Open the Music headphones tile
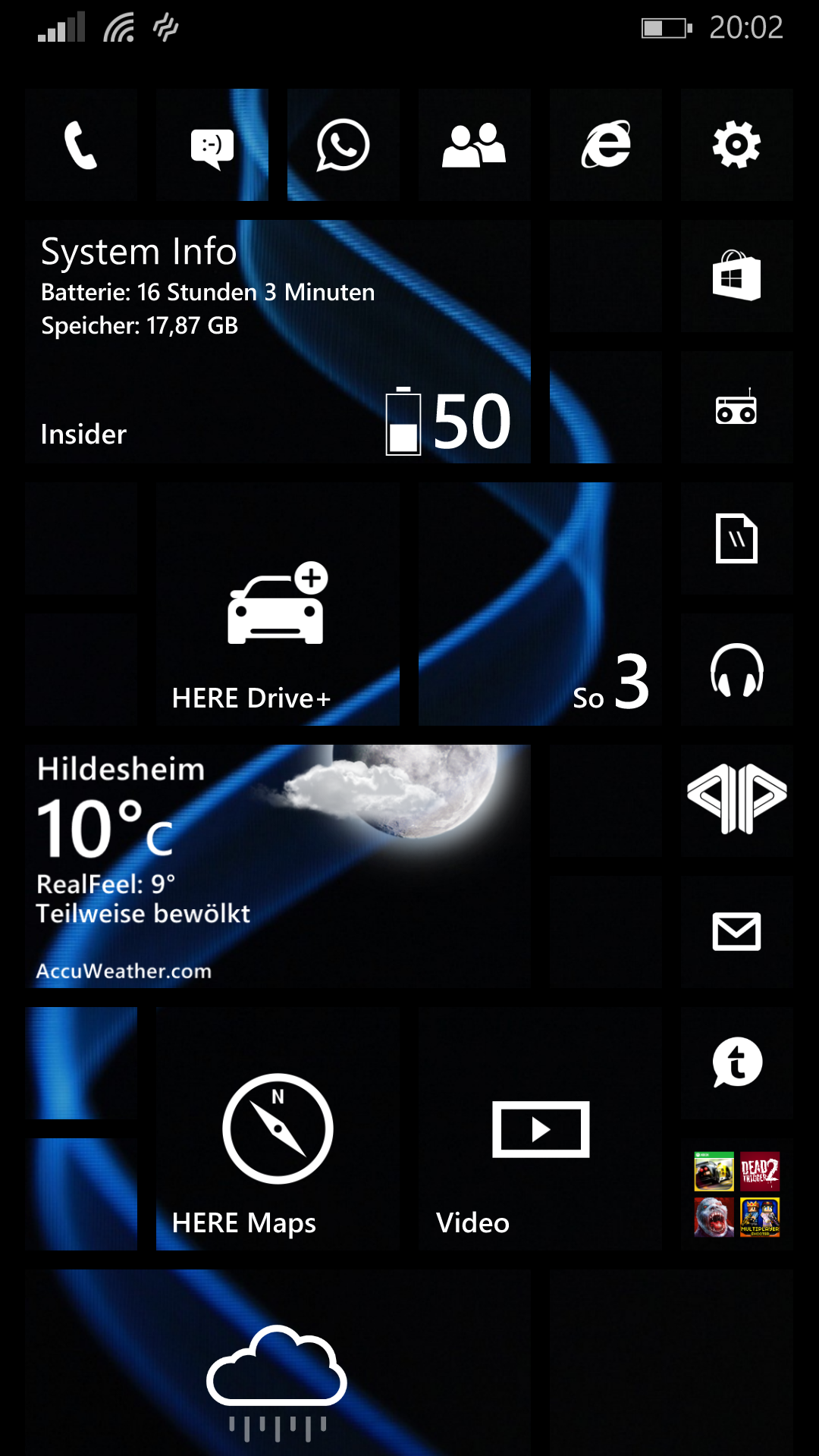Screen dimensions: 819x1456 click(x=737, y=670)
